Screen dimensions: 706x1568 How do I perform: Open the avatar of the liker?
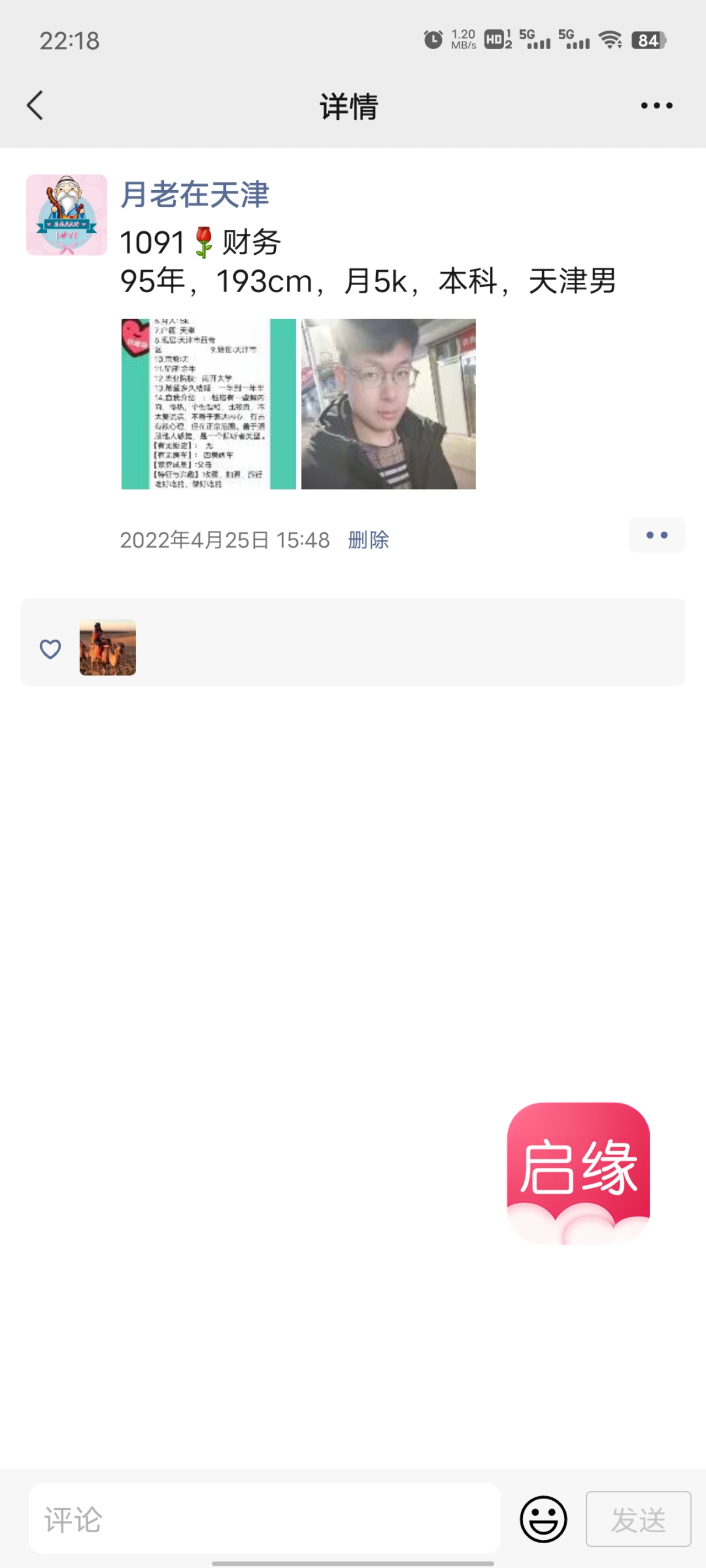pos(108,647)
